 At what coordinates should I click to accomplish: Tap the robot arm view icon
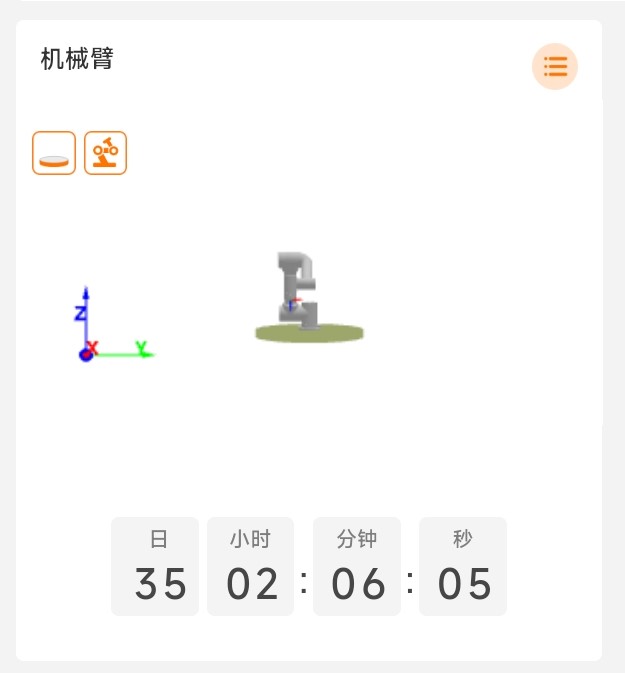pos(105,153)
